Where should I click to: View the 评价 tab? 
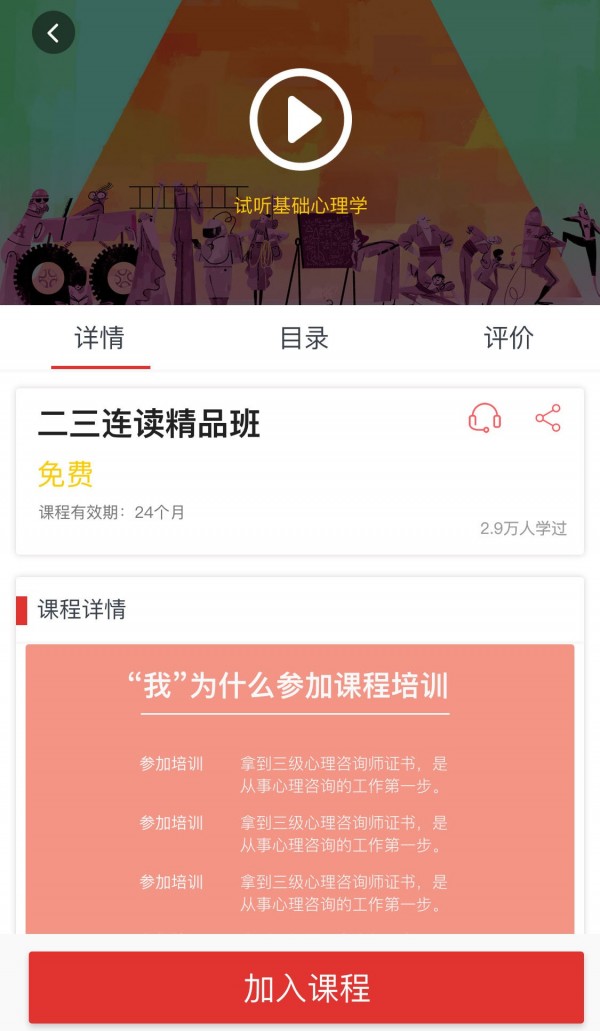[509, 338]
